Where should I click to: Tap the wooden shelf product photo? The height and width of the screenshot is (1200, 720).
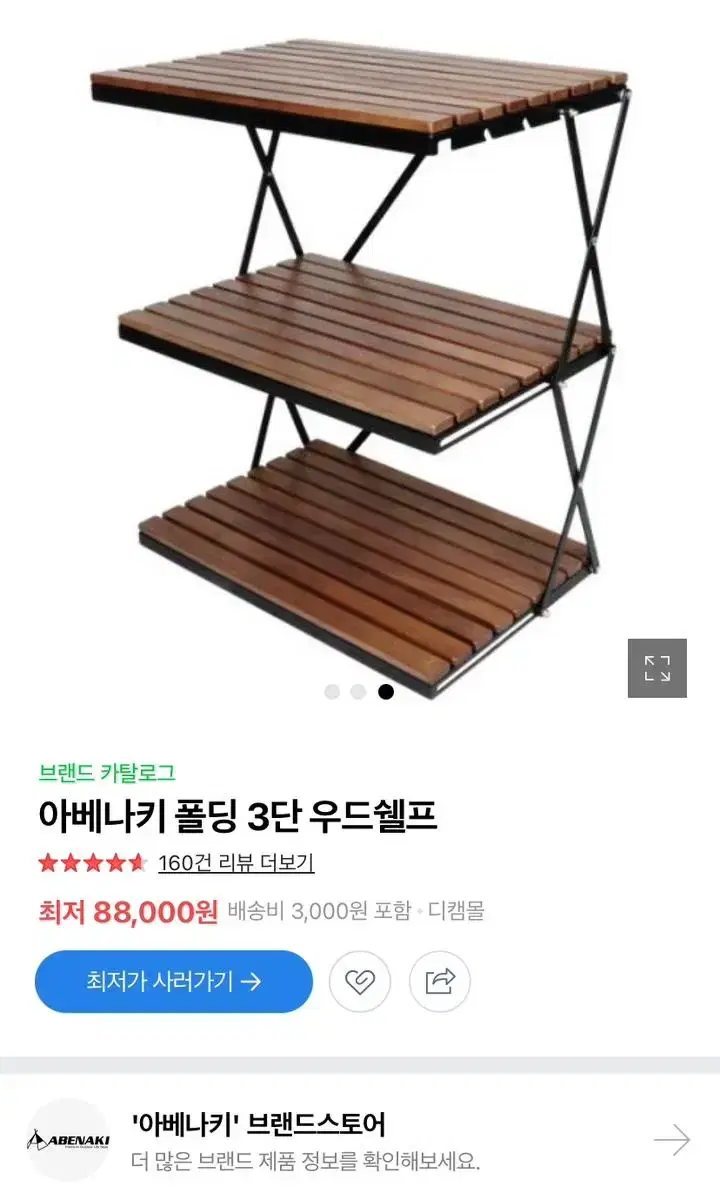360,350
